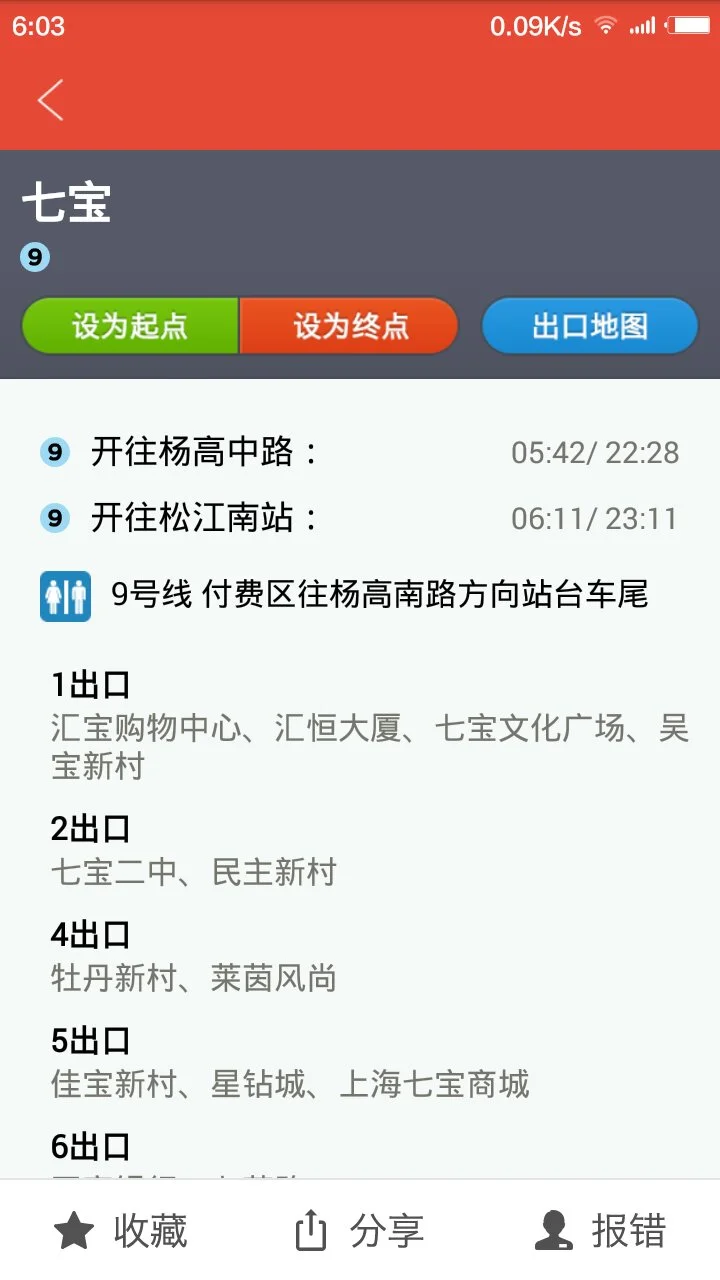The image size is (720, 1280).
Task: Tap the Wi-Fi icon in status bar
Action: point(606,25)
